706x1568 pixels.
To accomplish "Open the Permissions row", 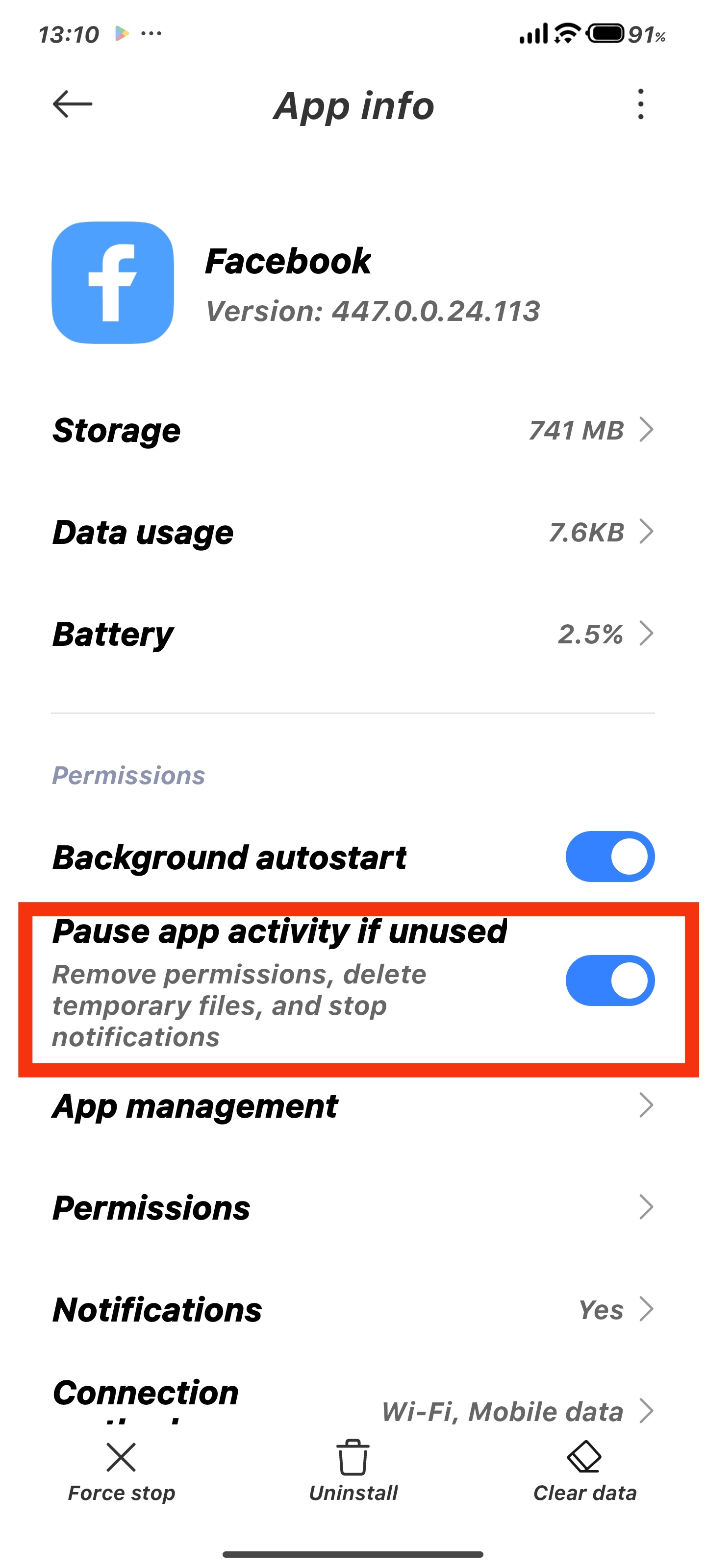I will pyautogui.click(x=353, y=1208).
